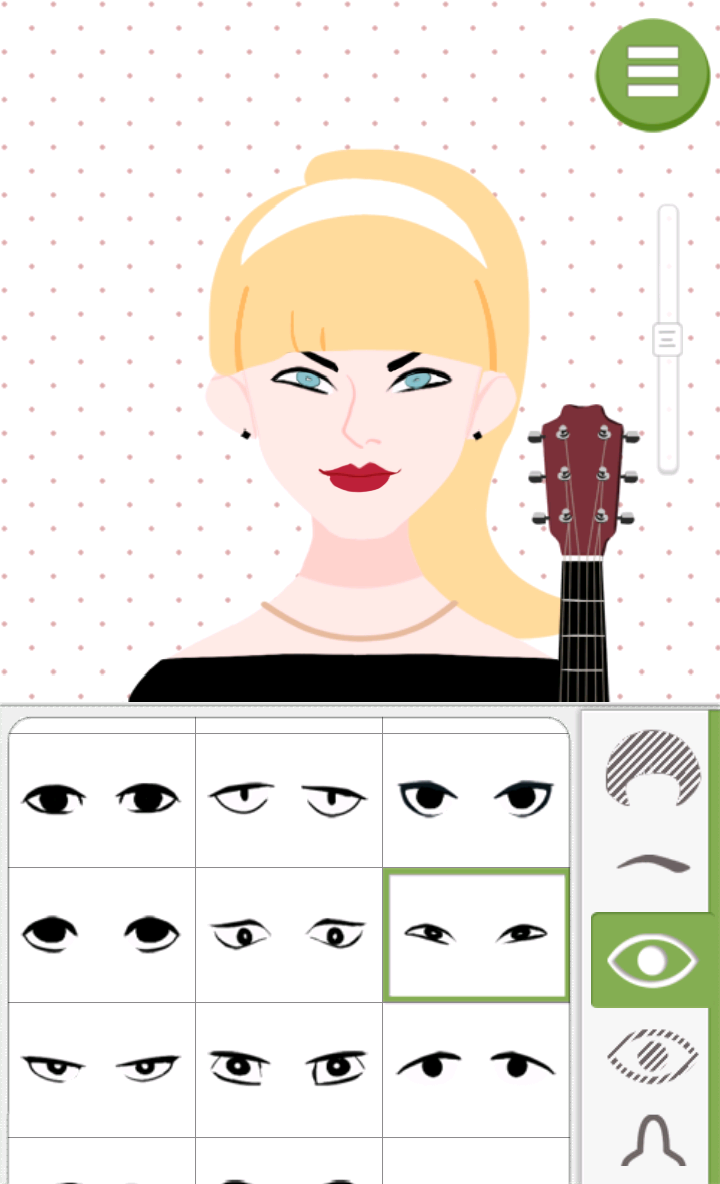Open the green hamburger menu
This screenshot has height=1184, width=720.
coord(652,73)
